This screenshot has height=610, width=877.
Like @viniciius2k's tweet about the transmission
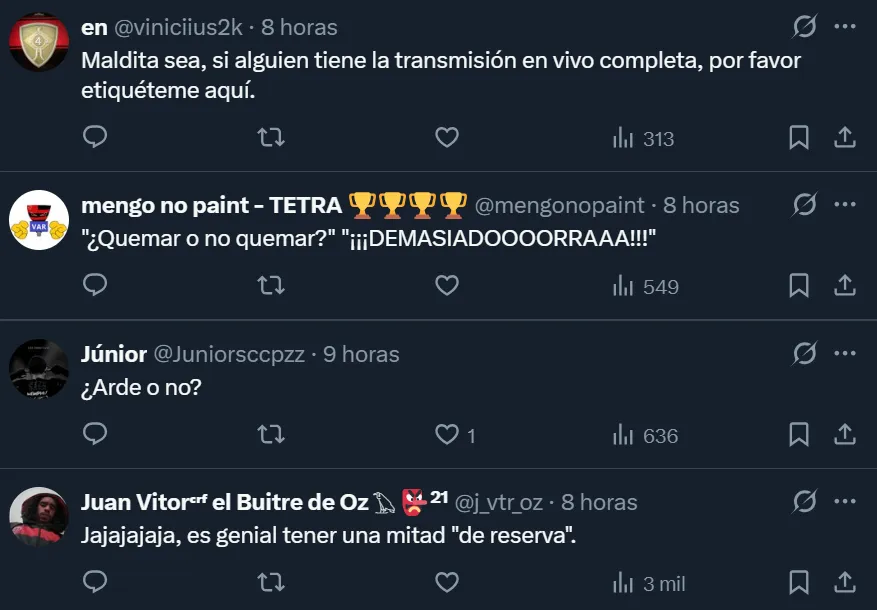tap(447, 138)
